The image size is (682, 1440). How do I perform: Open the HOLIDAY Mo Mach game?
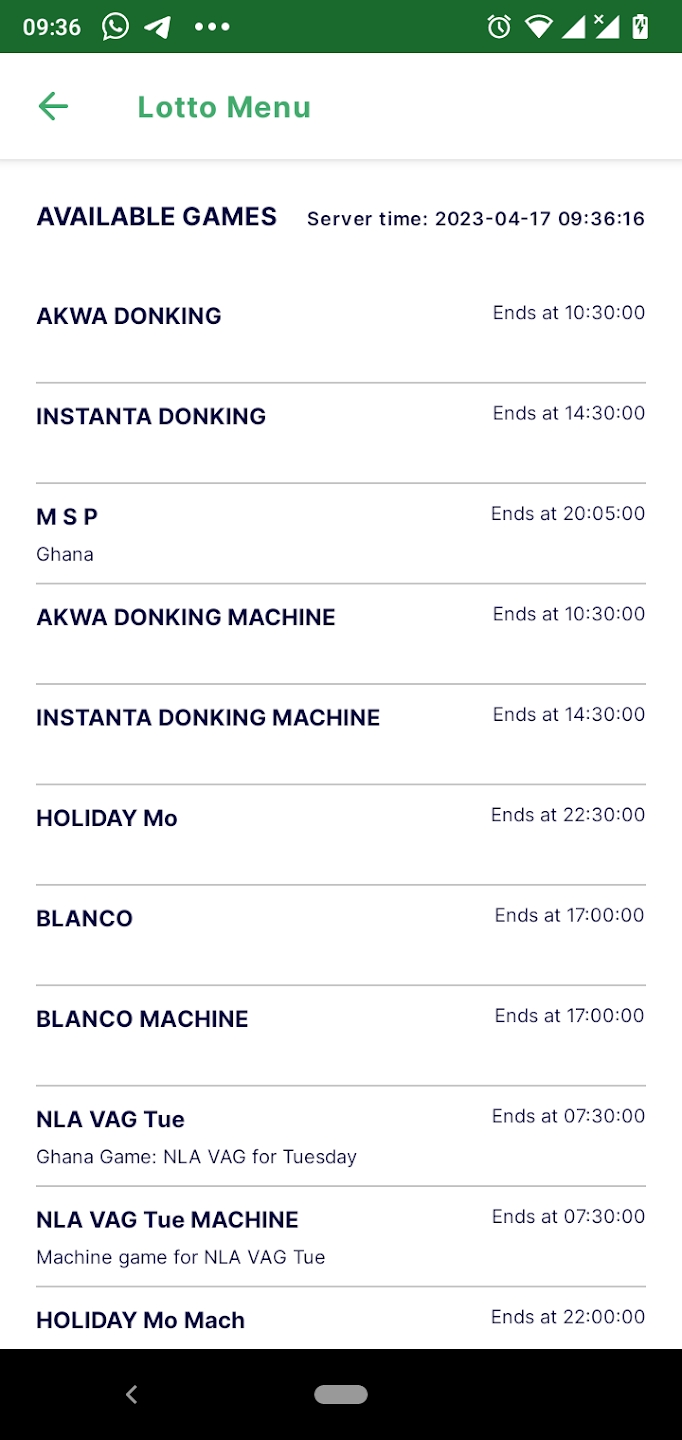[x=341, y=1318]
